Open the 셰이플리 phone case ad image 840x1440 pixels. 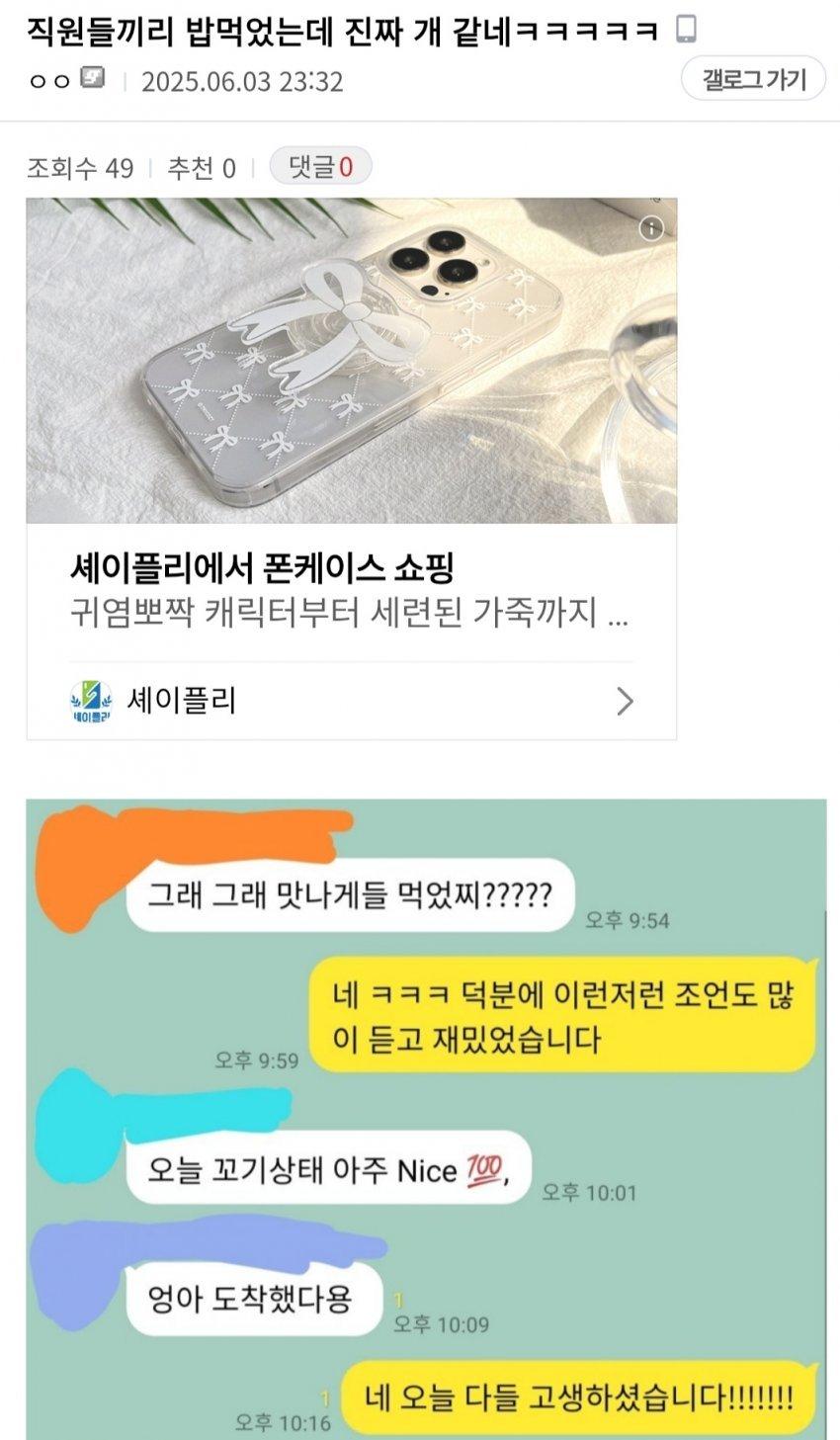352,361
